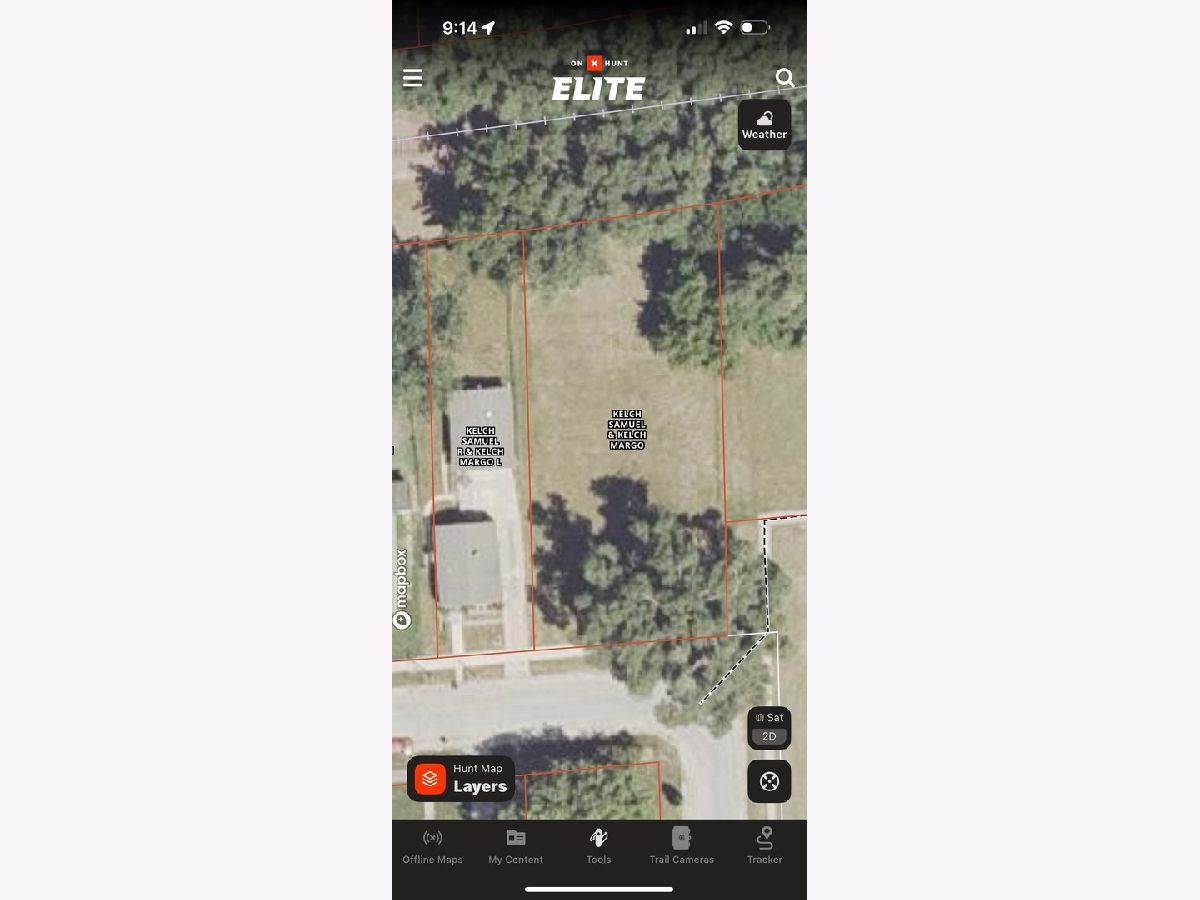The height and width of the screenshot is (900, 1200).
Task: Open the Tracker tab
Action: coord(764,846)
